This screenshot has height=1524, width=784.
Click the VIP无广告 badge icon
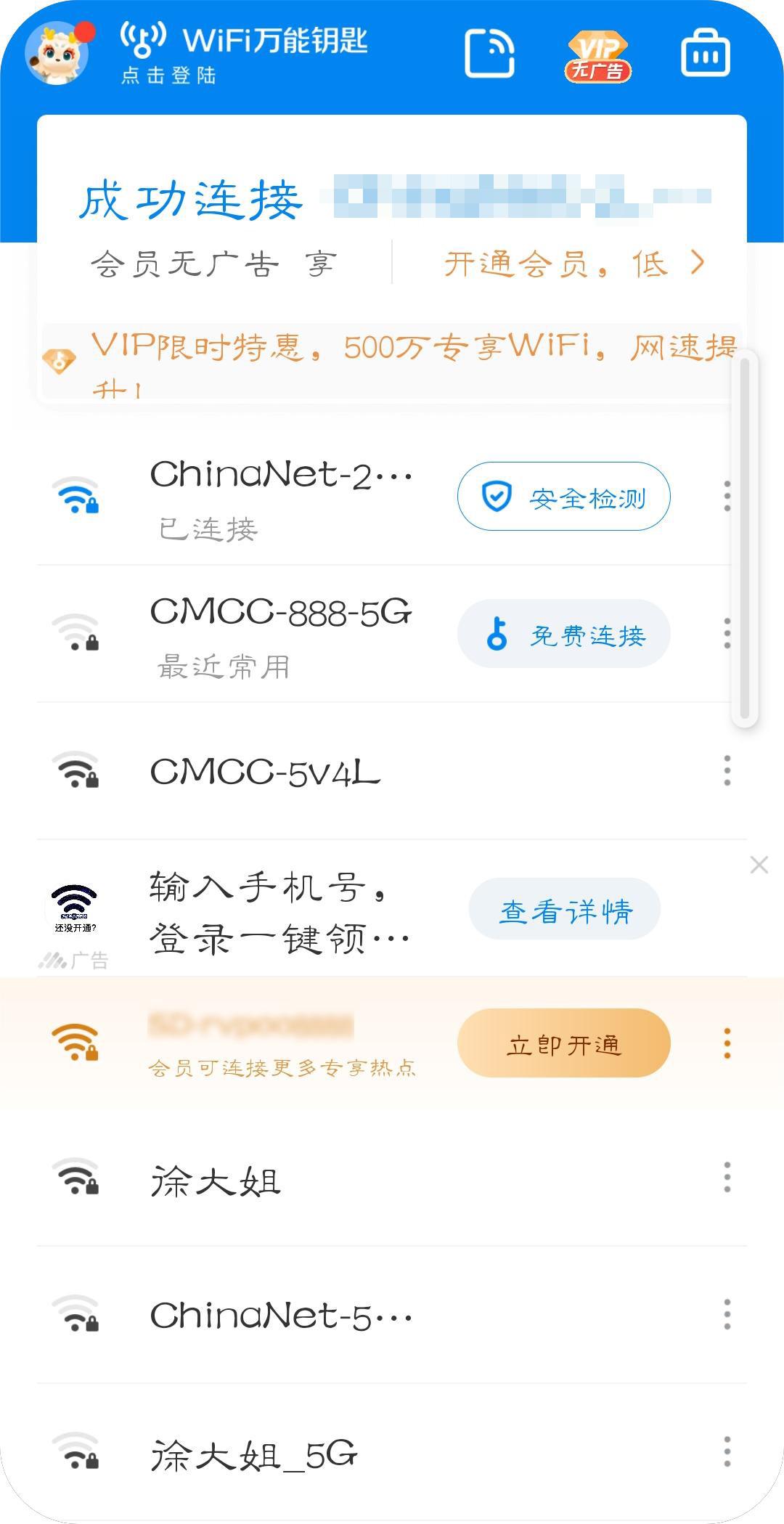[598, 54]
